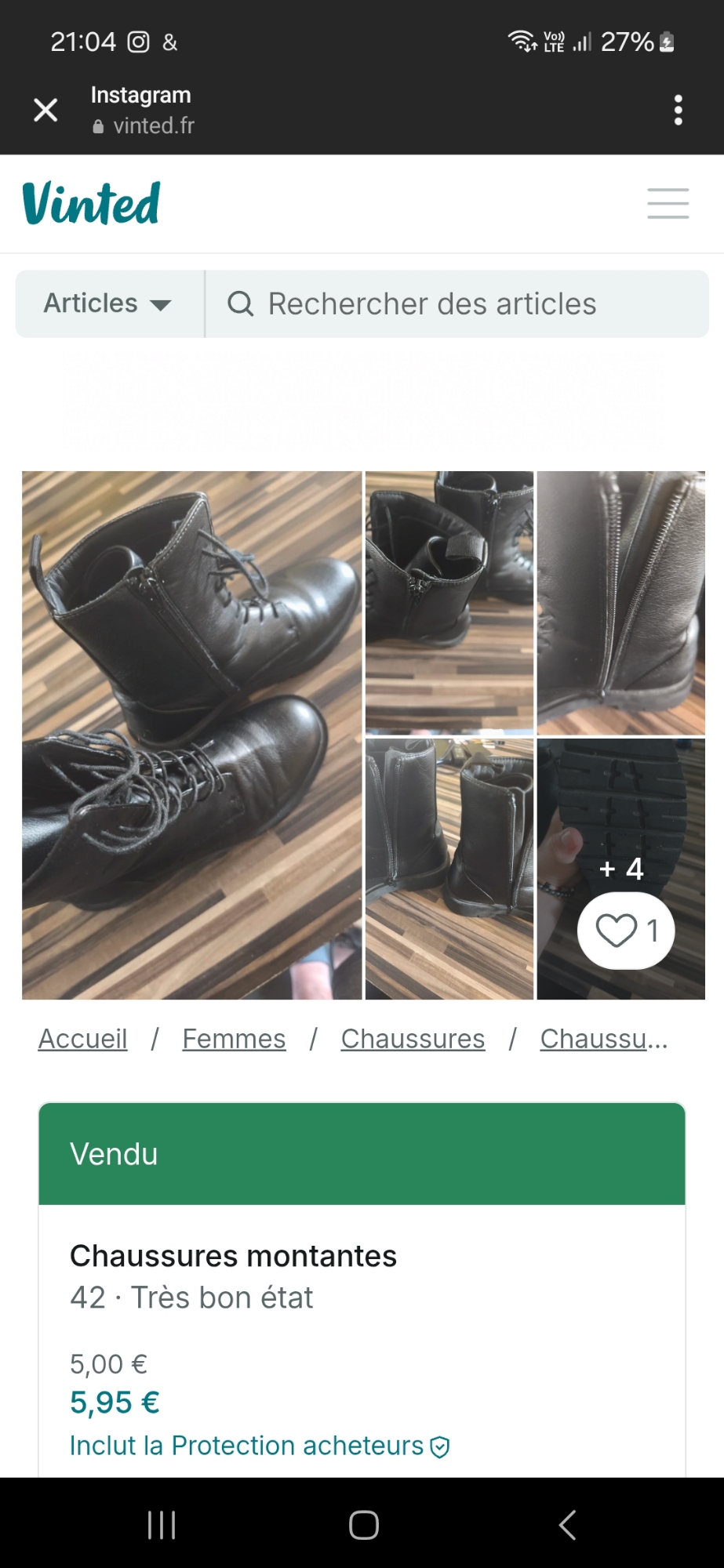The width and height of the screenshot is (724, 1568).
Task: Go to the Accueil breadcrumb
Action: [x=82, y=1039]
